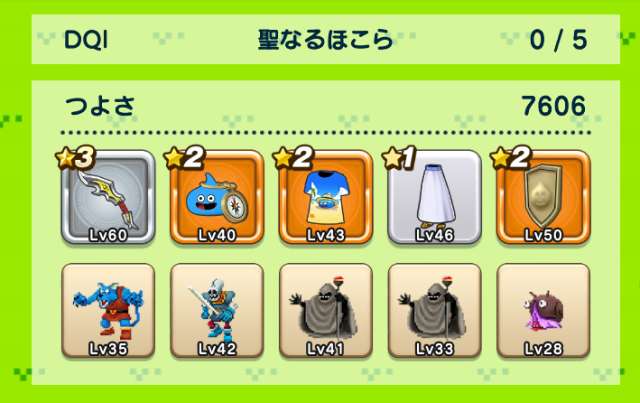Select the Lv60 three-star sword tile

(x=109, y=199)
